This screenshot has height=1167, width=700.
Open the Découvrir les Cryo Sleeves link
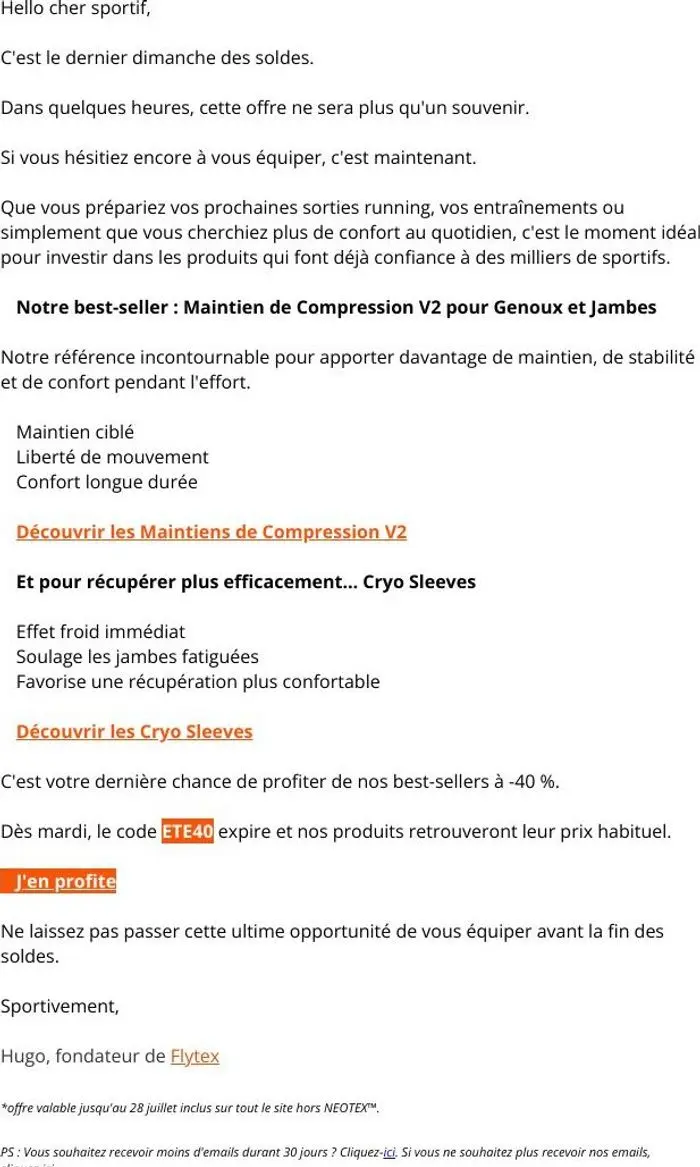[134, 732]
